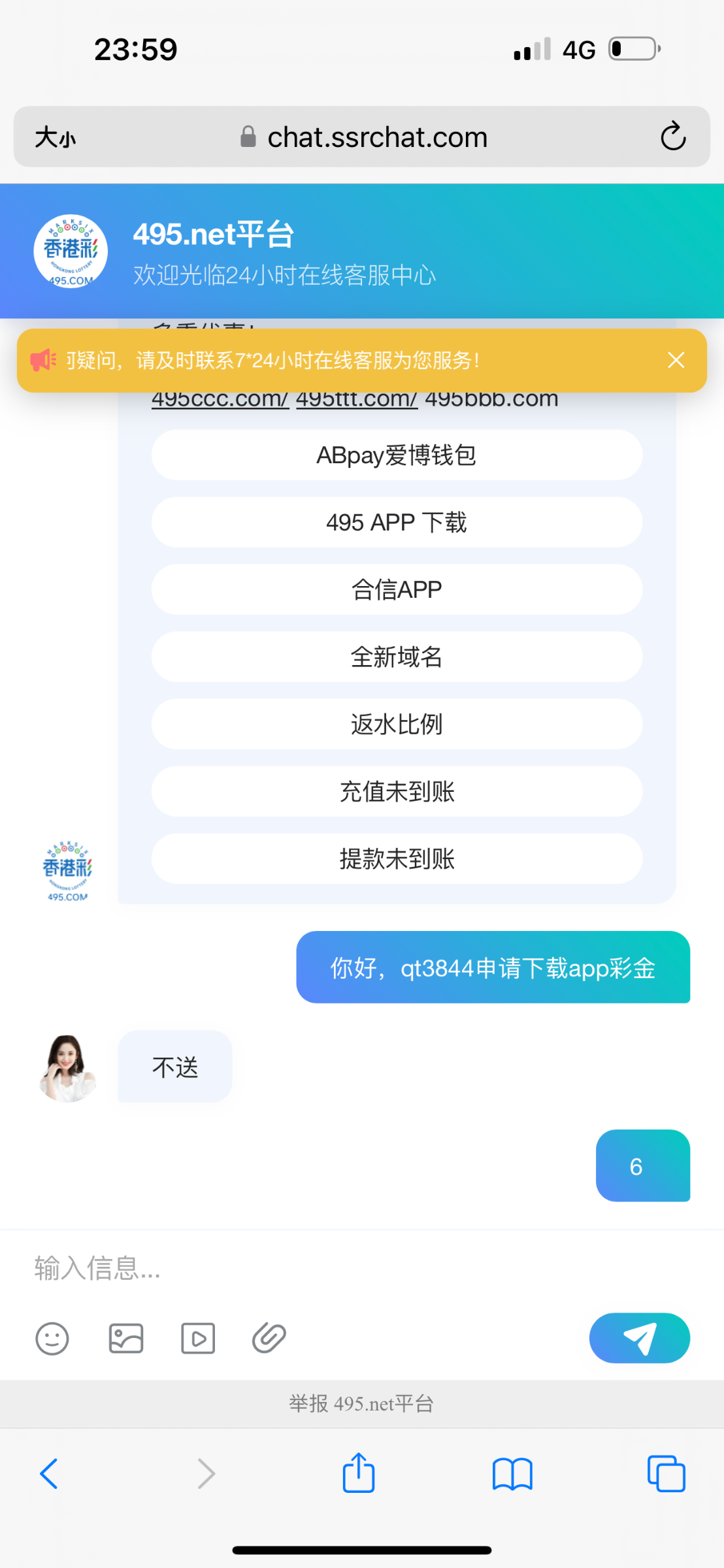724x1568 pixels.
Task: Open the Safari share sheet
Action: (359, 1474)
